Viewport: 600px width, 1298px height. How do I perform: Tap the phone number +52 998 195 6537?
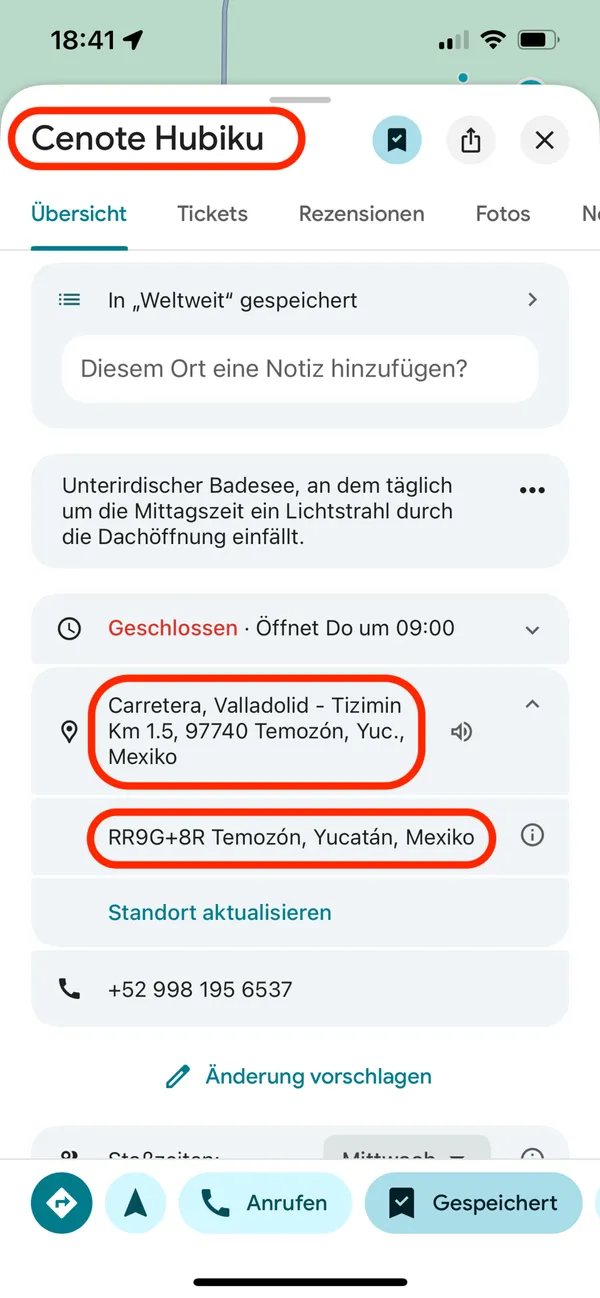200,989
